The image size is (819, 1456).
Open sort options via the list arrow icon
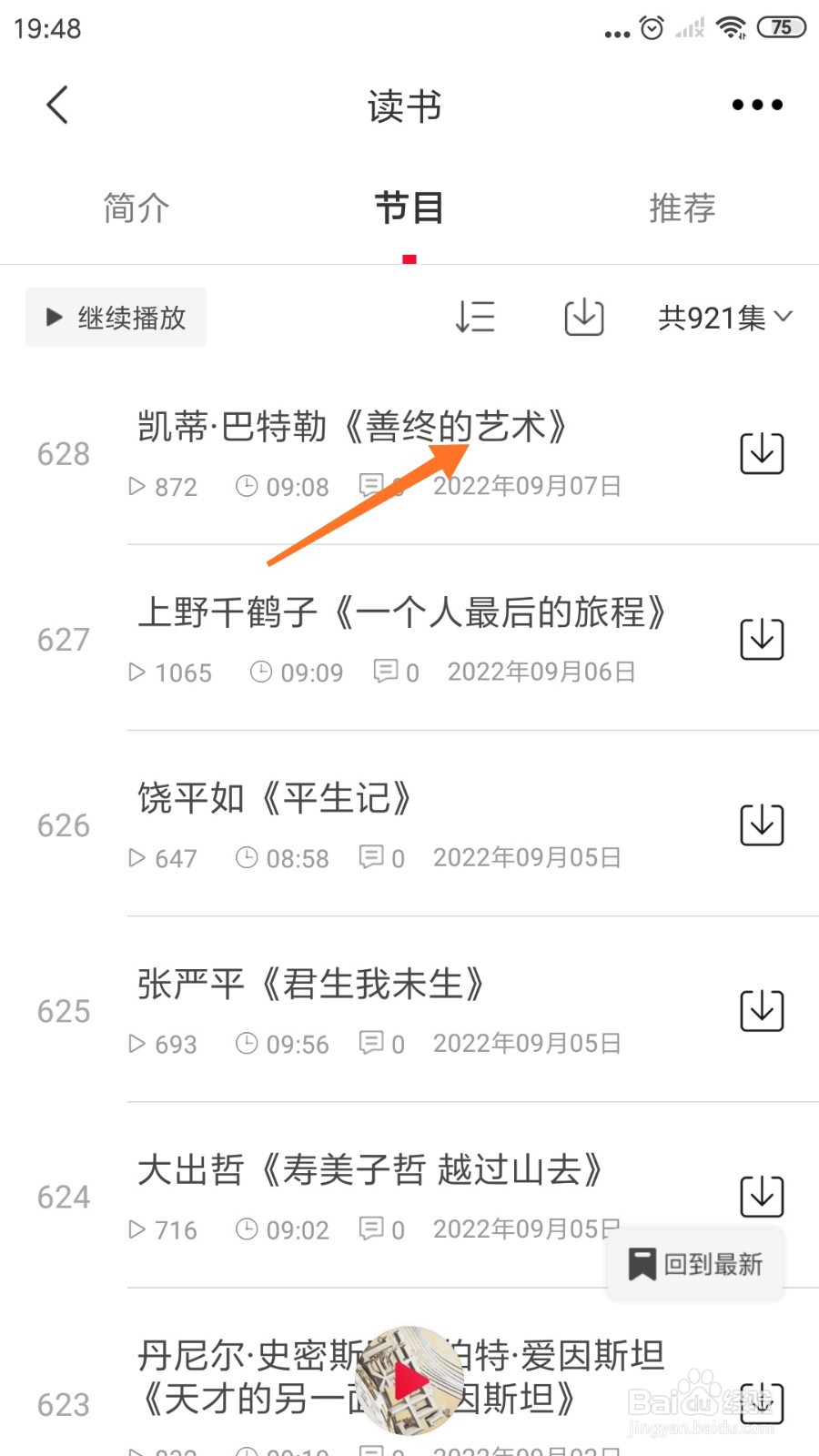point(475,318)
